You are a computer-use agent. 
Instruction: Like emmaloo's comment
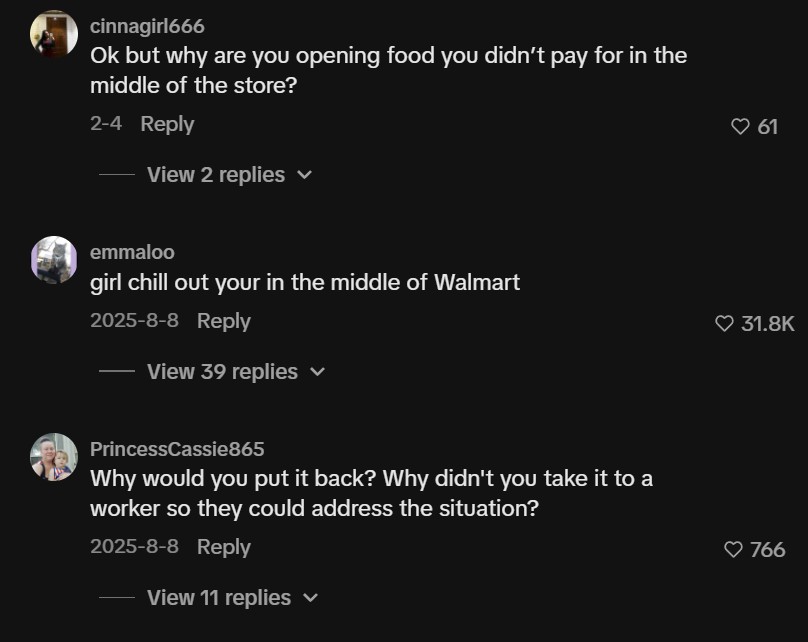point(725,323)
